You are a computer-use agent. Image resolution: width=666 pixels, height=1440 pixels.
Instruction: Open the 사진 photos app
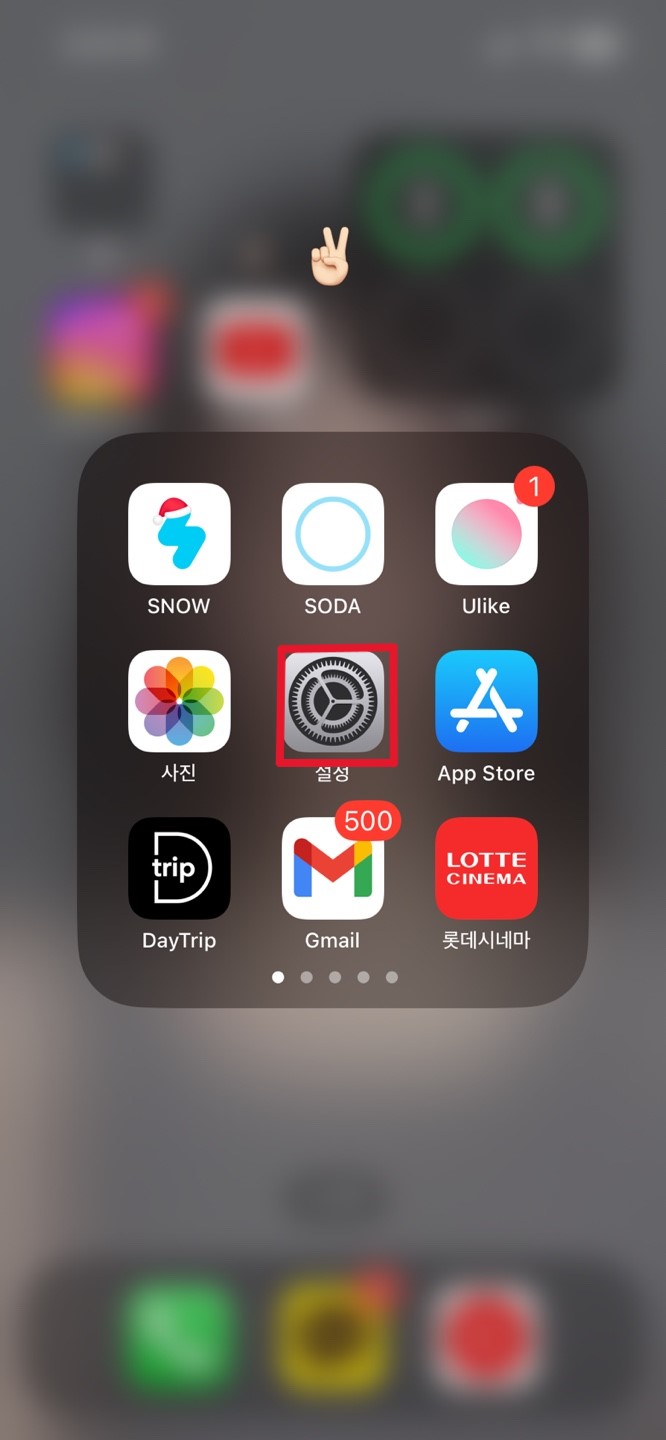[x=179, y=701]
